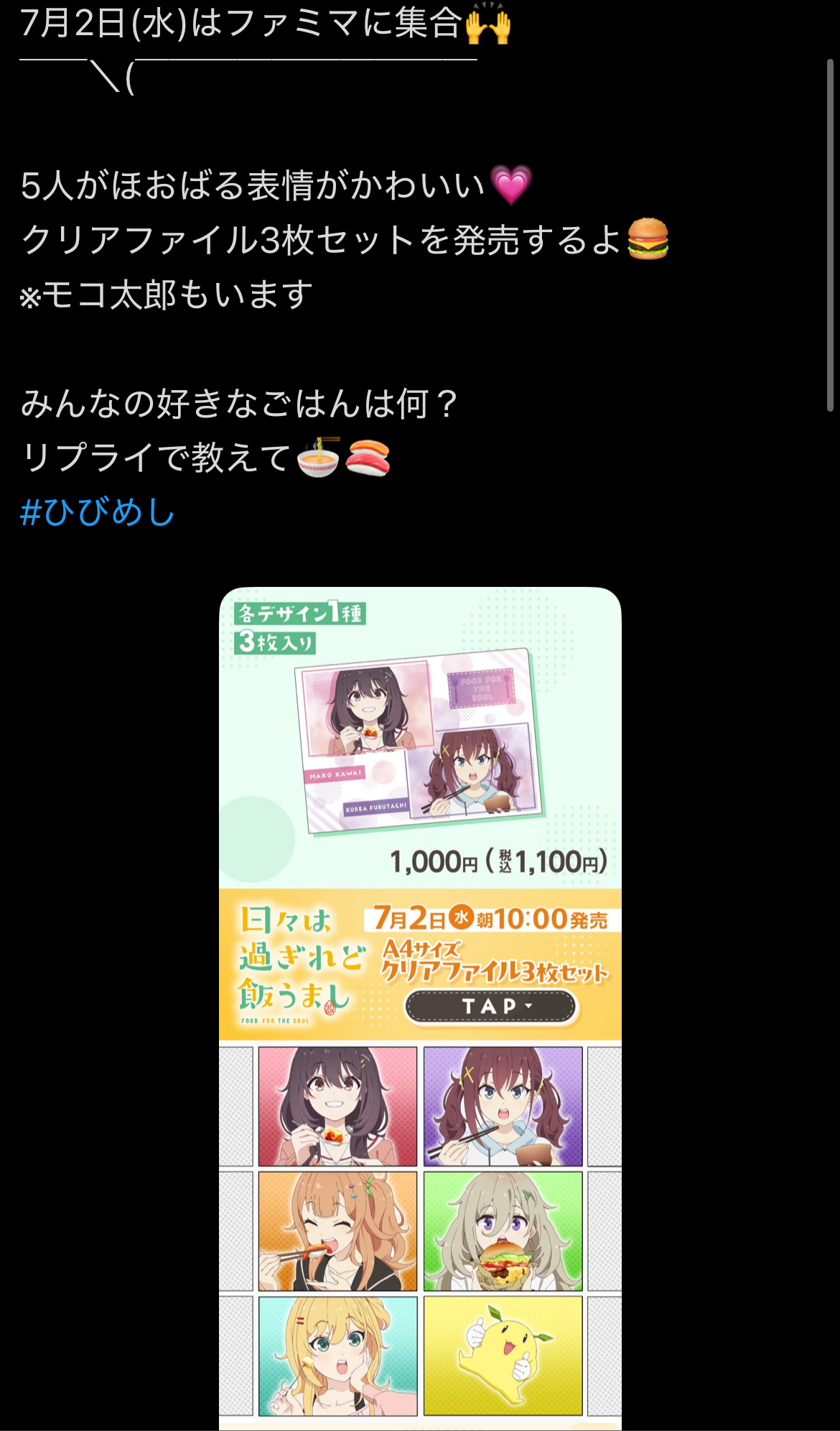This screenshot has height=1431, width=840.
Task: Open the clear file promo image
Action: [420, 1009]
